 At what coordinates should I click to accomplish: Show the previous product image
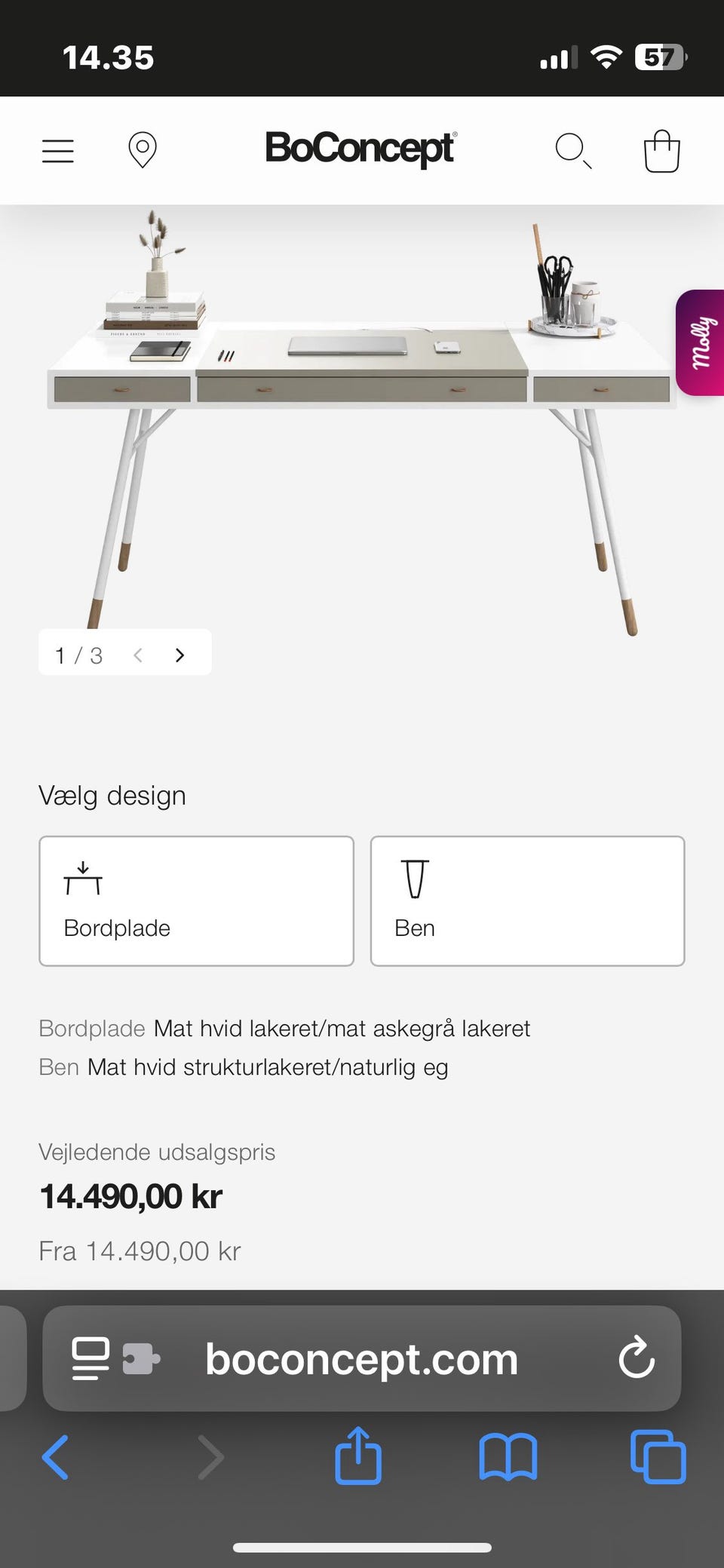tap(138, 655)
